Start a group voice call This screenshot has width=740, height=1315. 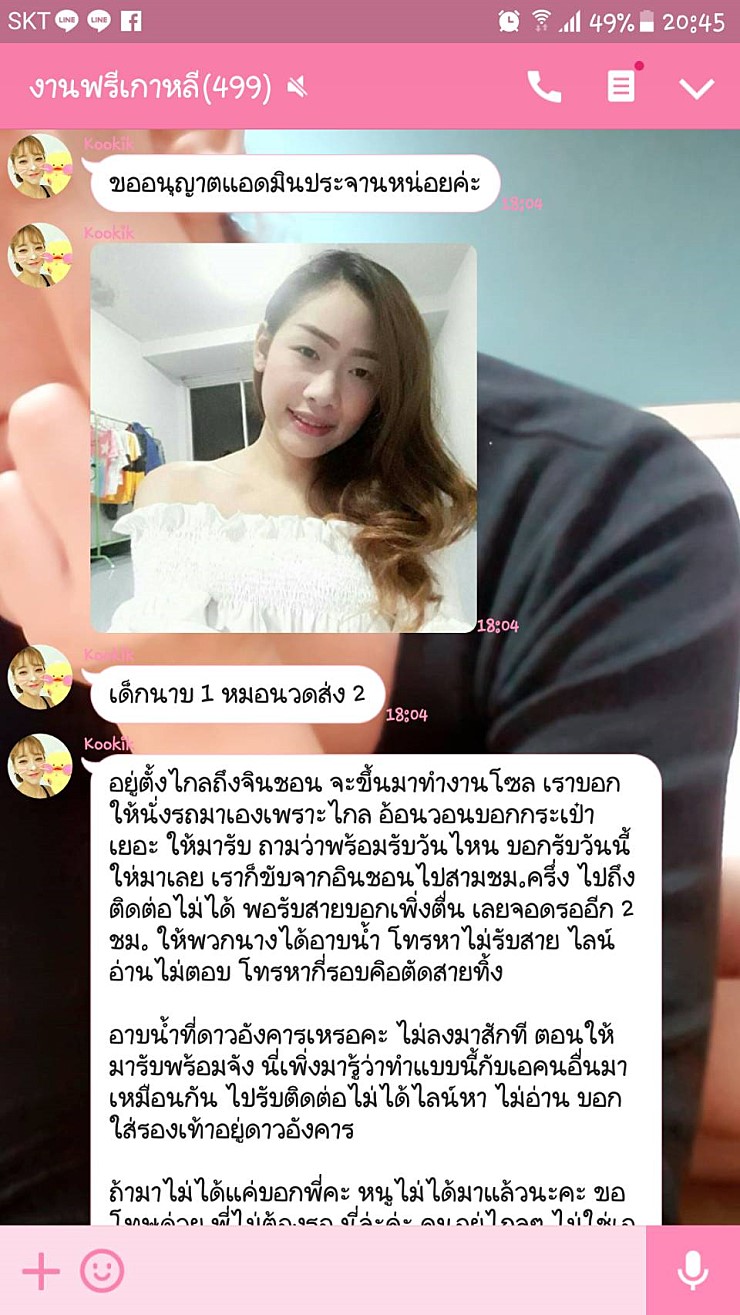(544, 87)
